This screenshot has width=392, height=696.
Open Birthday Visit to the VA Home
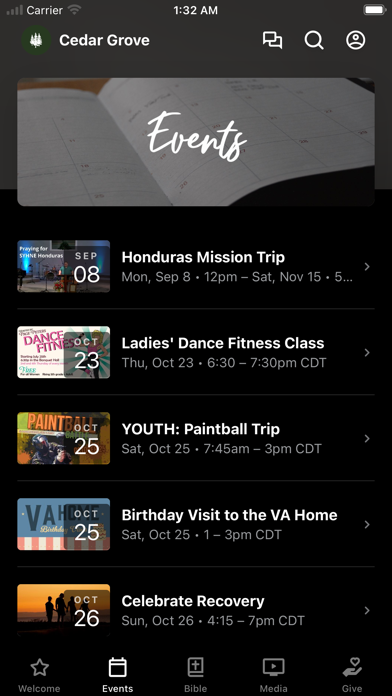[196, 524]
